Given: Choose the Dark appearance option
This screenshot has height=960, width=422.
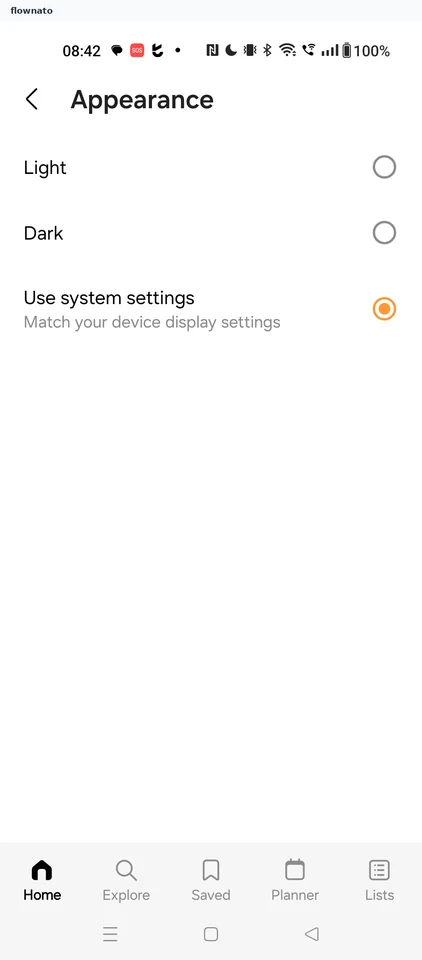Looking at the screenshot, I should (211, 233).
